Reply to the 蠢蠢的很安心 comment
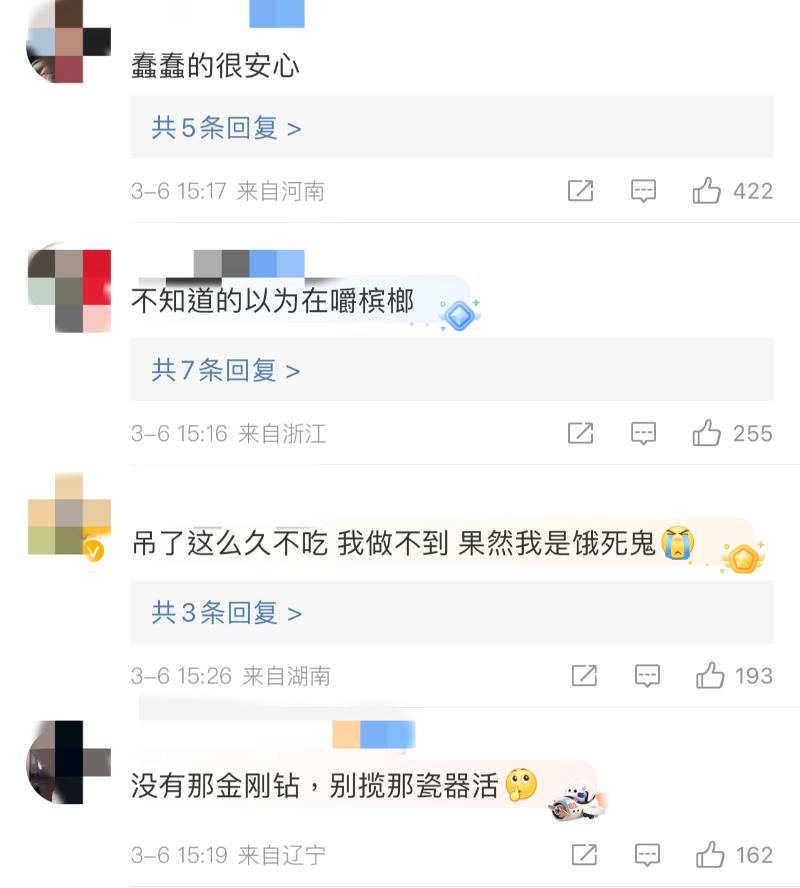Viewport: 800px width, 888px height. [643, 191]
